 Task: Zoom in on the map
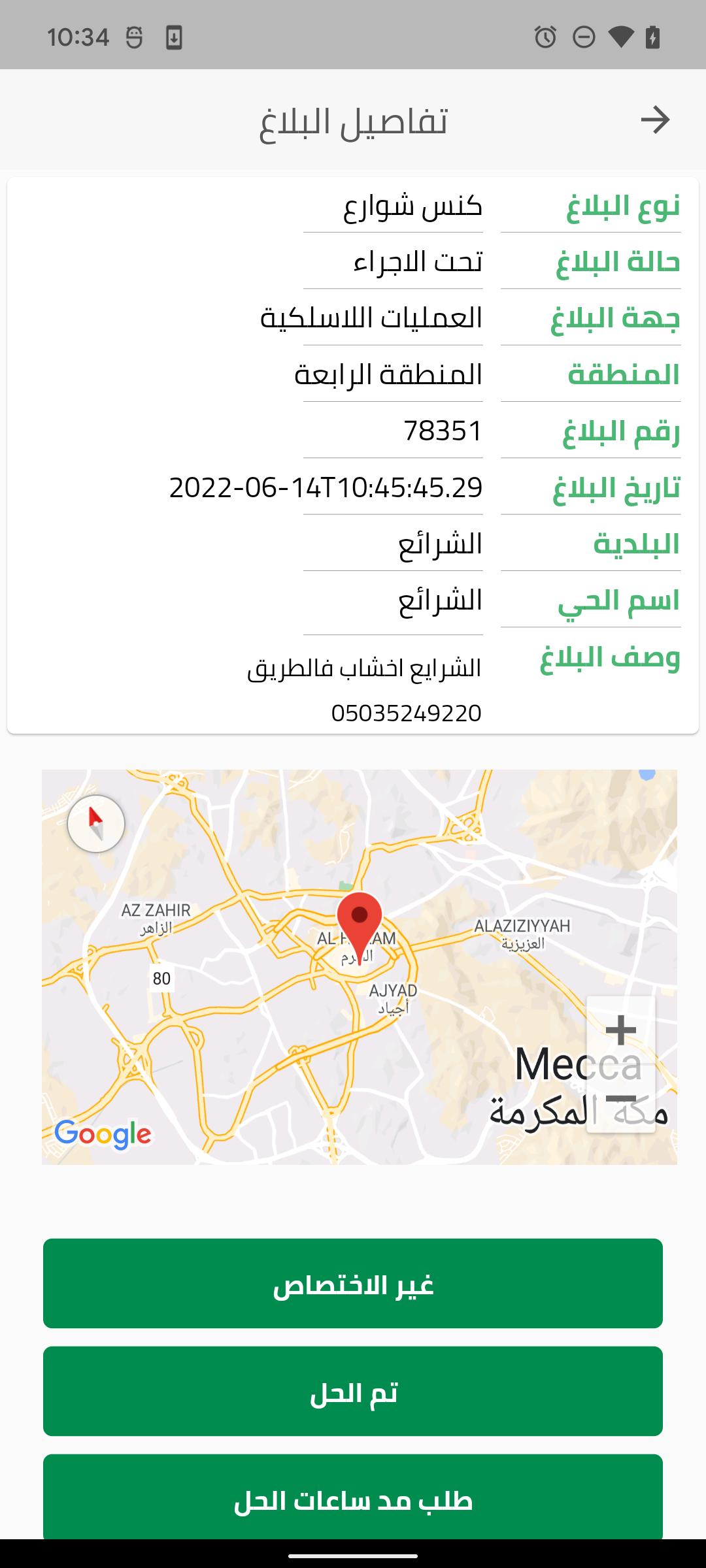620,1030
